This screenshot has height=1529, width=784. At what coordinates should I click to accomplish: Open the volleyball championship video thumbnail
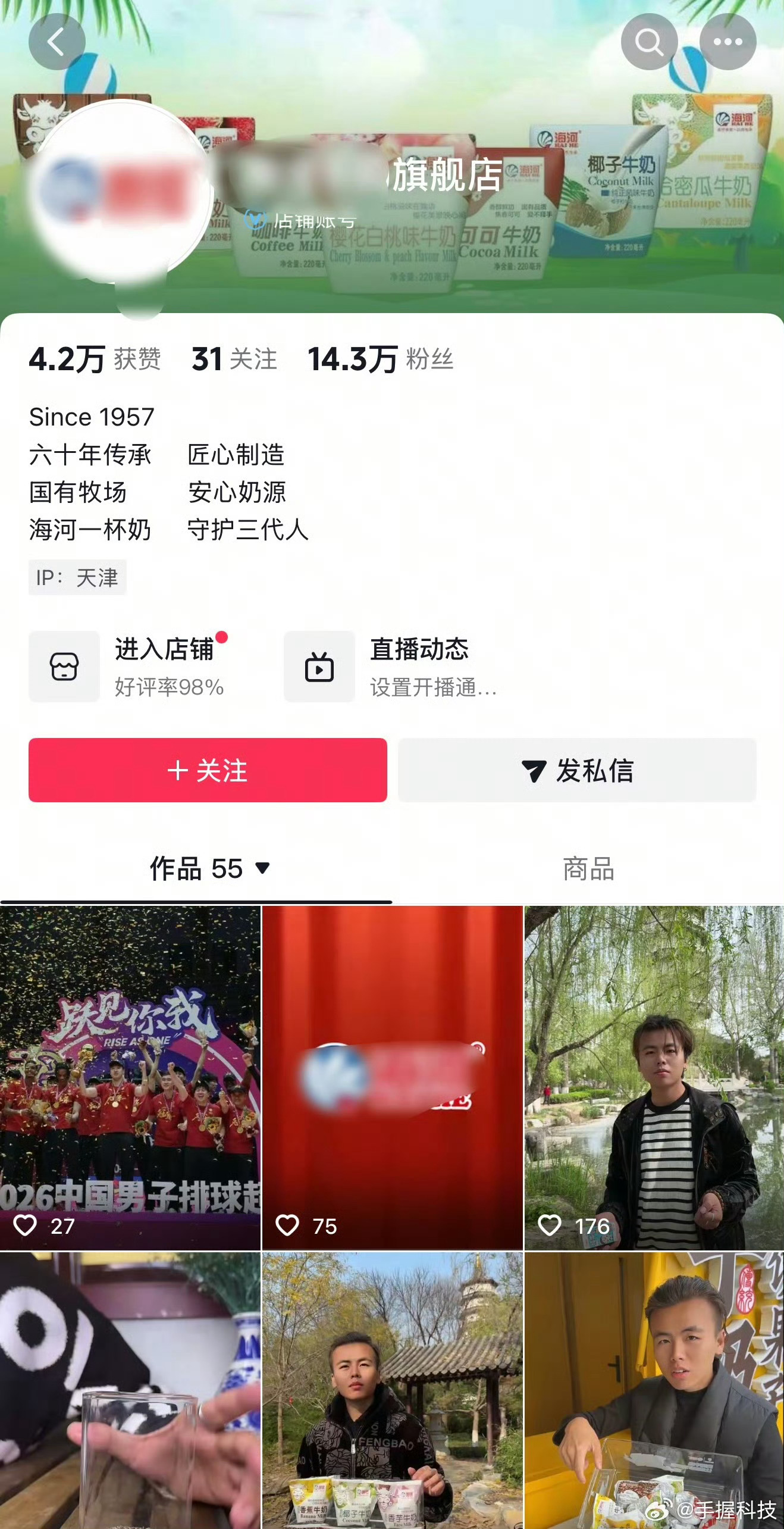click(x=130, y=1077)
